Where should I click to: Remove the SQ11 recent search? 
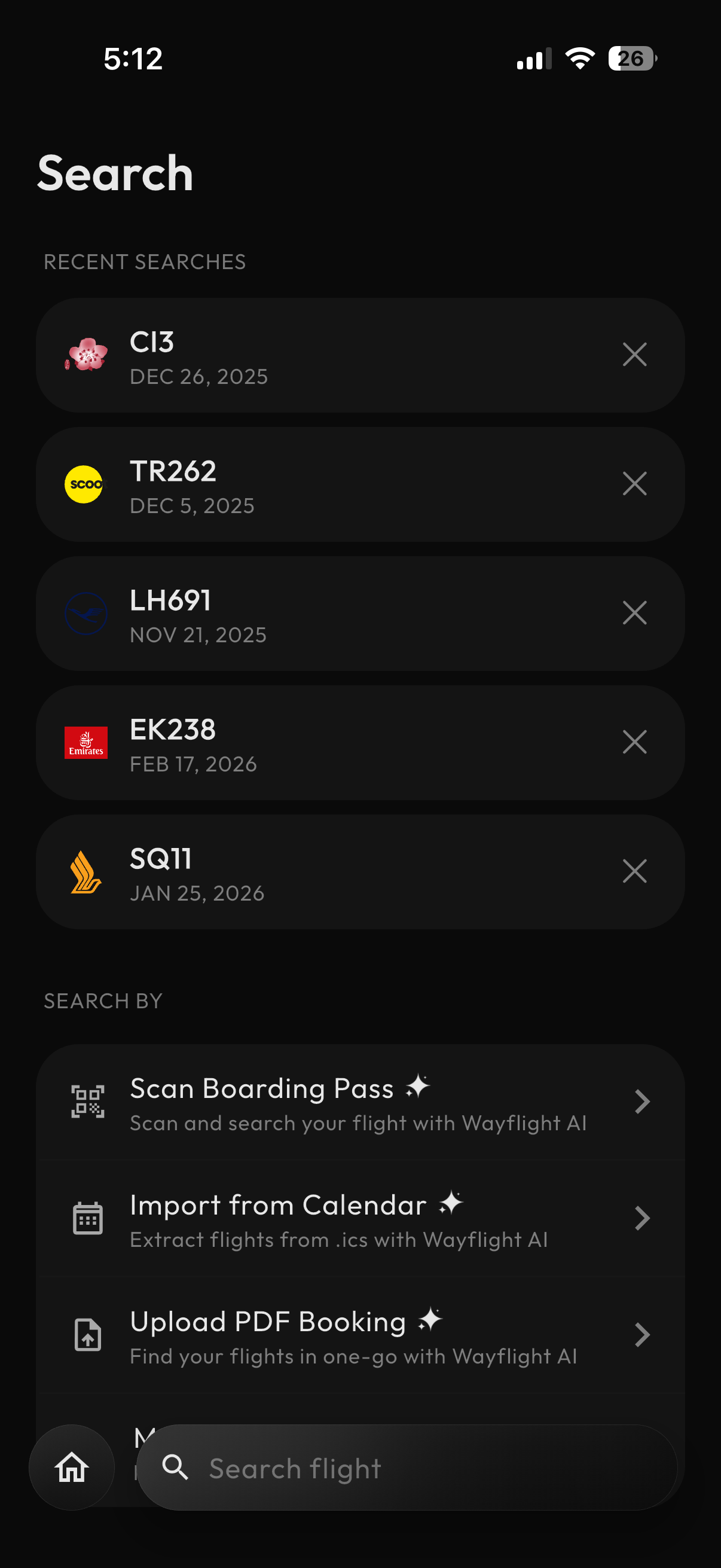click(x=634, y=871)
